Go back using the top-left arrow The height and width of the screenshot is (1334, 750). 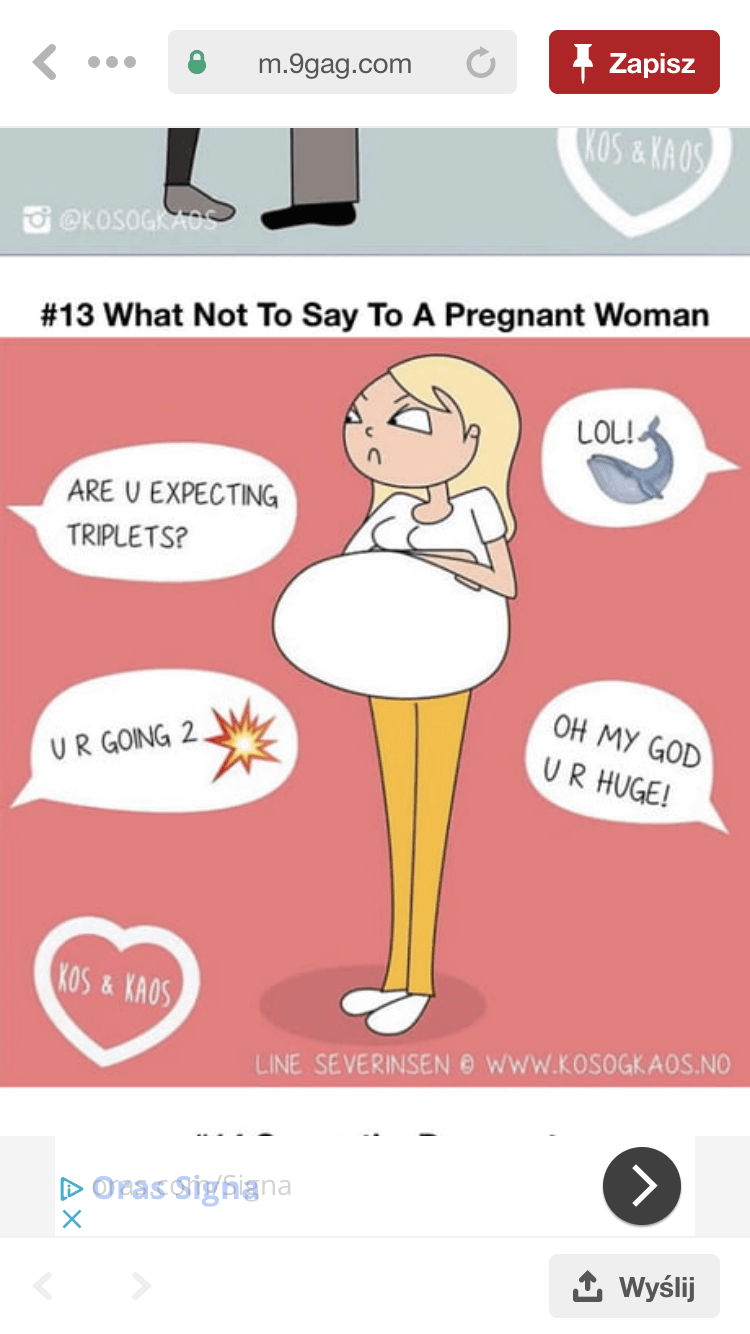tap(43, 62)
